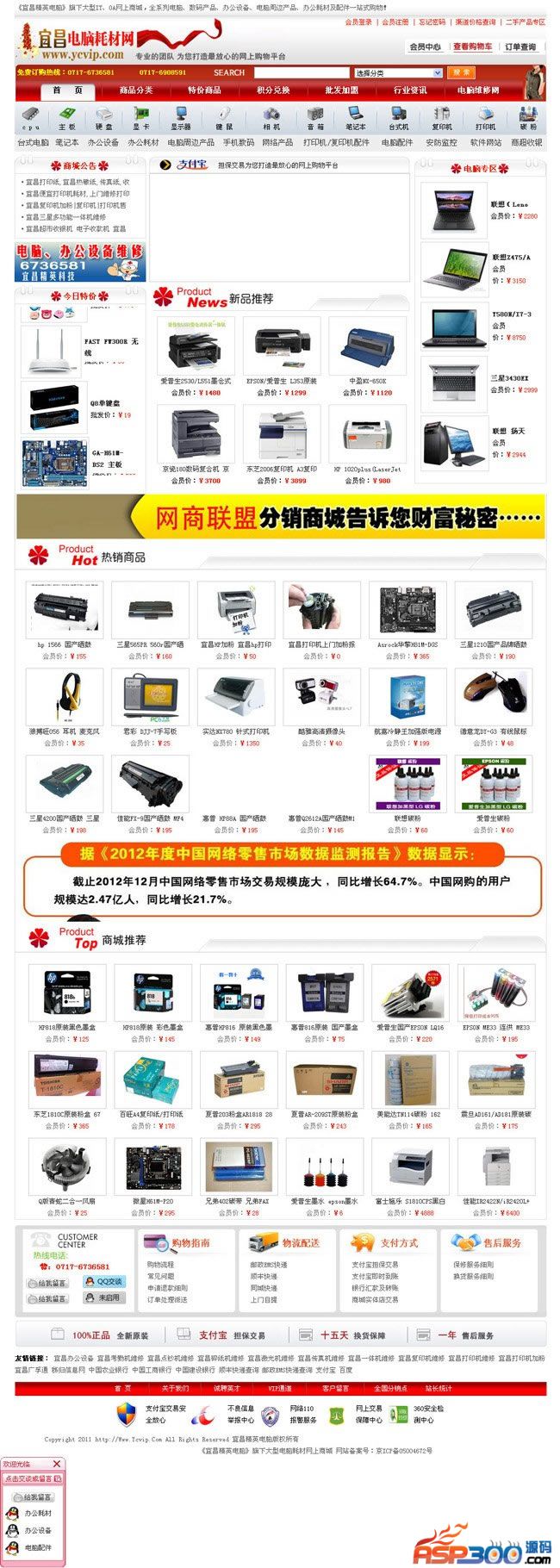The image size is (560, 1568).
Task: Open the 网商联盟 分销商城 banner
Action: 281,517
